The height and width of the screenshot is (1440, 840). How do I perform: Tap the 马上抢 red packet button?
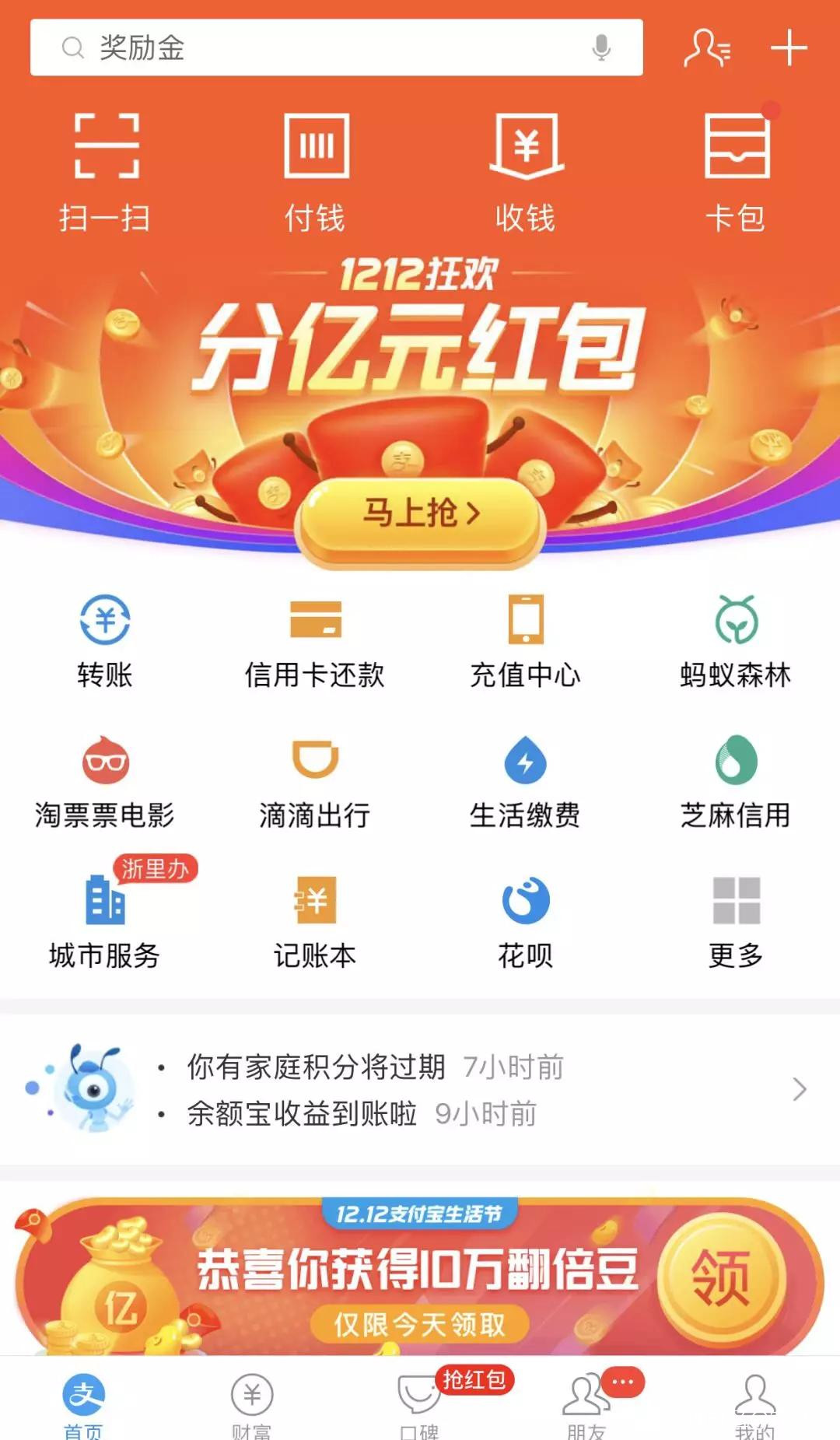tap(420, 515)
